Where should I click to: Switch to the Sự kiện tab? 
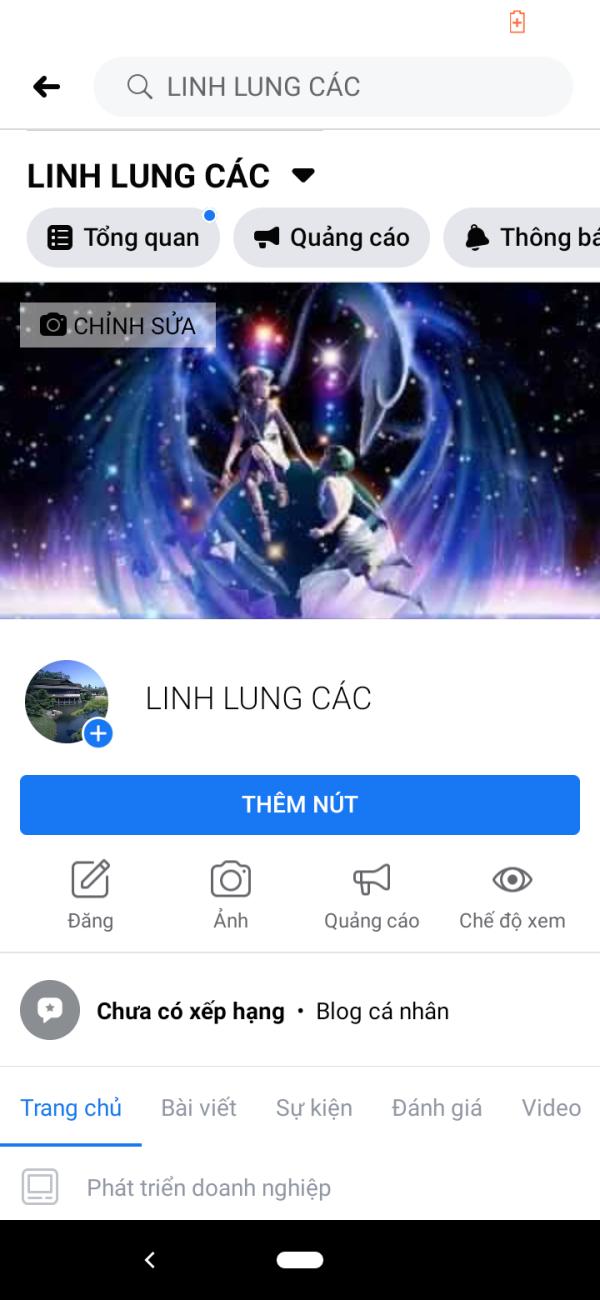(314, 1108)
